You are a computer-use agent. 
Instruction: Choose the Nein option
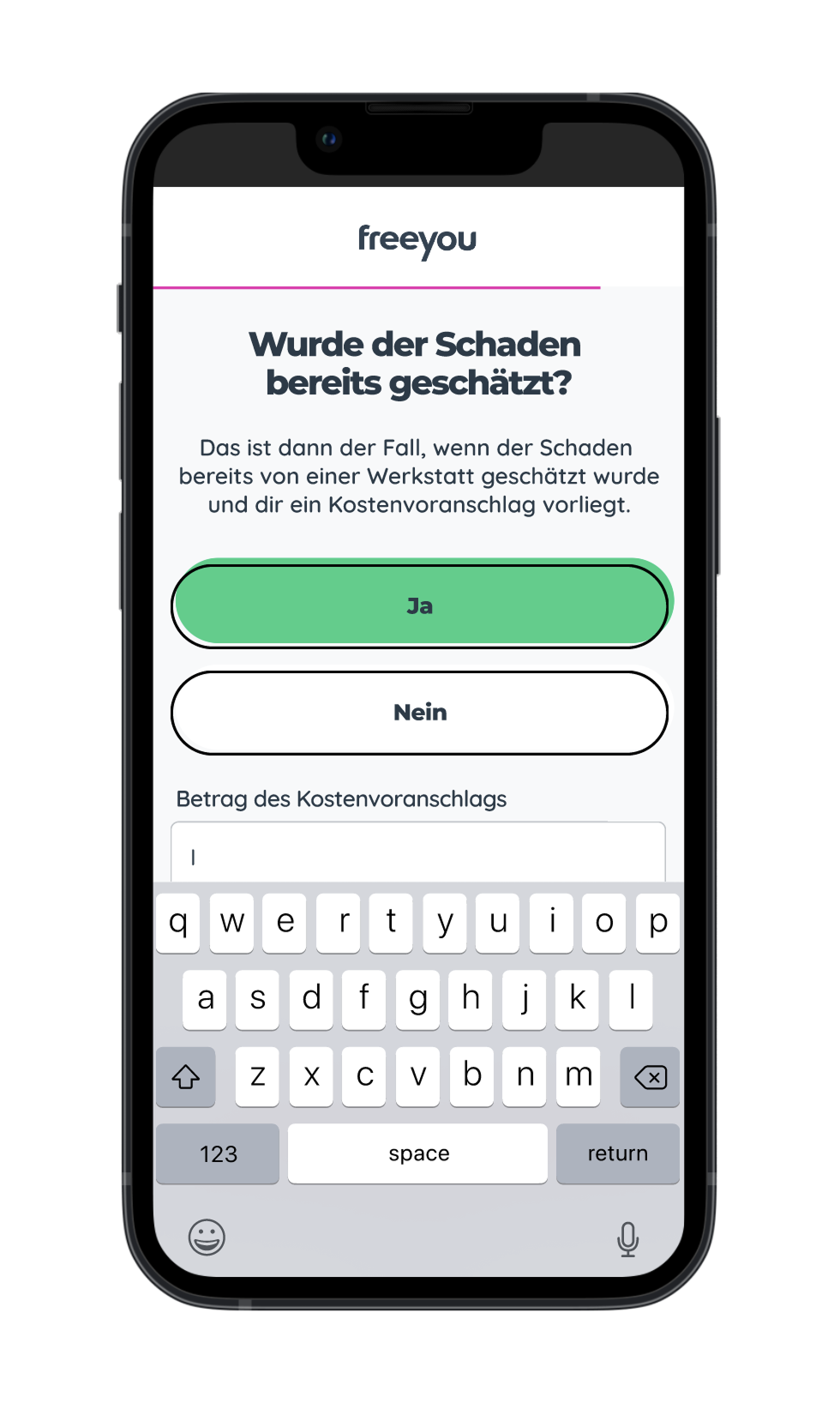pyautogui.click(x=419, y=713)
